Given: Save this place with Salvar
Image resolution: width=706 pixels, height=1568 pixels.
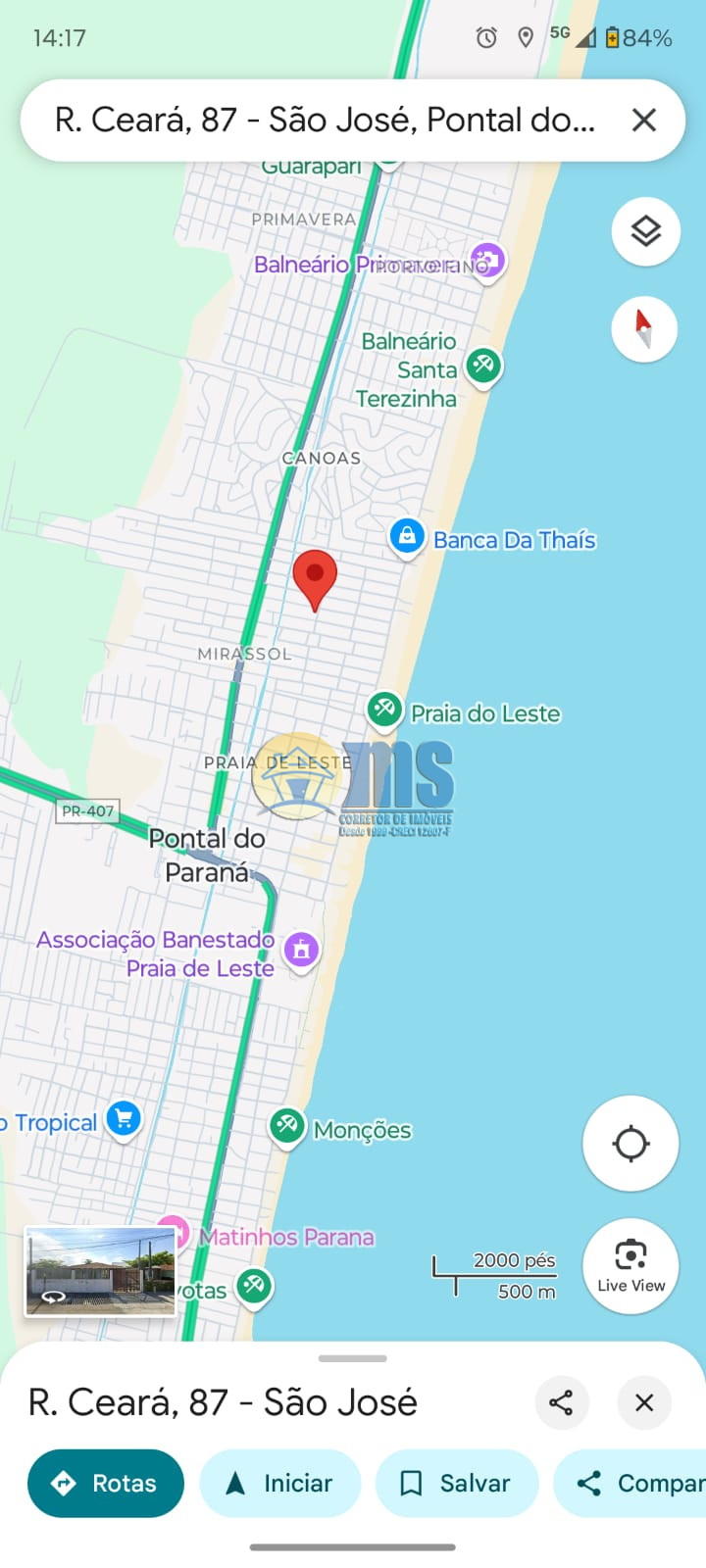Looking at the screenshot, I should click(x=457, y=1483).
